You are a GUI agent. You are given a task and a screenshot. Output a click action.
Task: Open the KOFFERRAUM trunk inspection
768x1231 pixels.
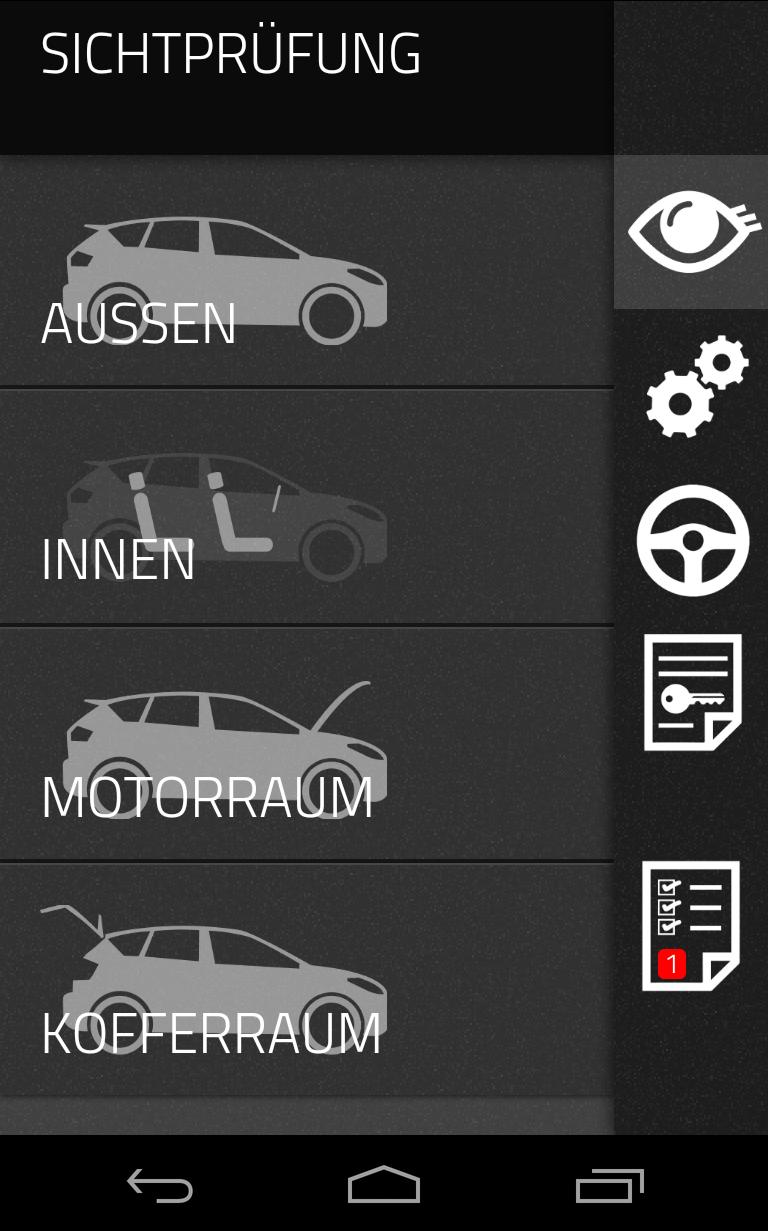tap(305, 980)
